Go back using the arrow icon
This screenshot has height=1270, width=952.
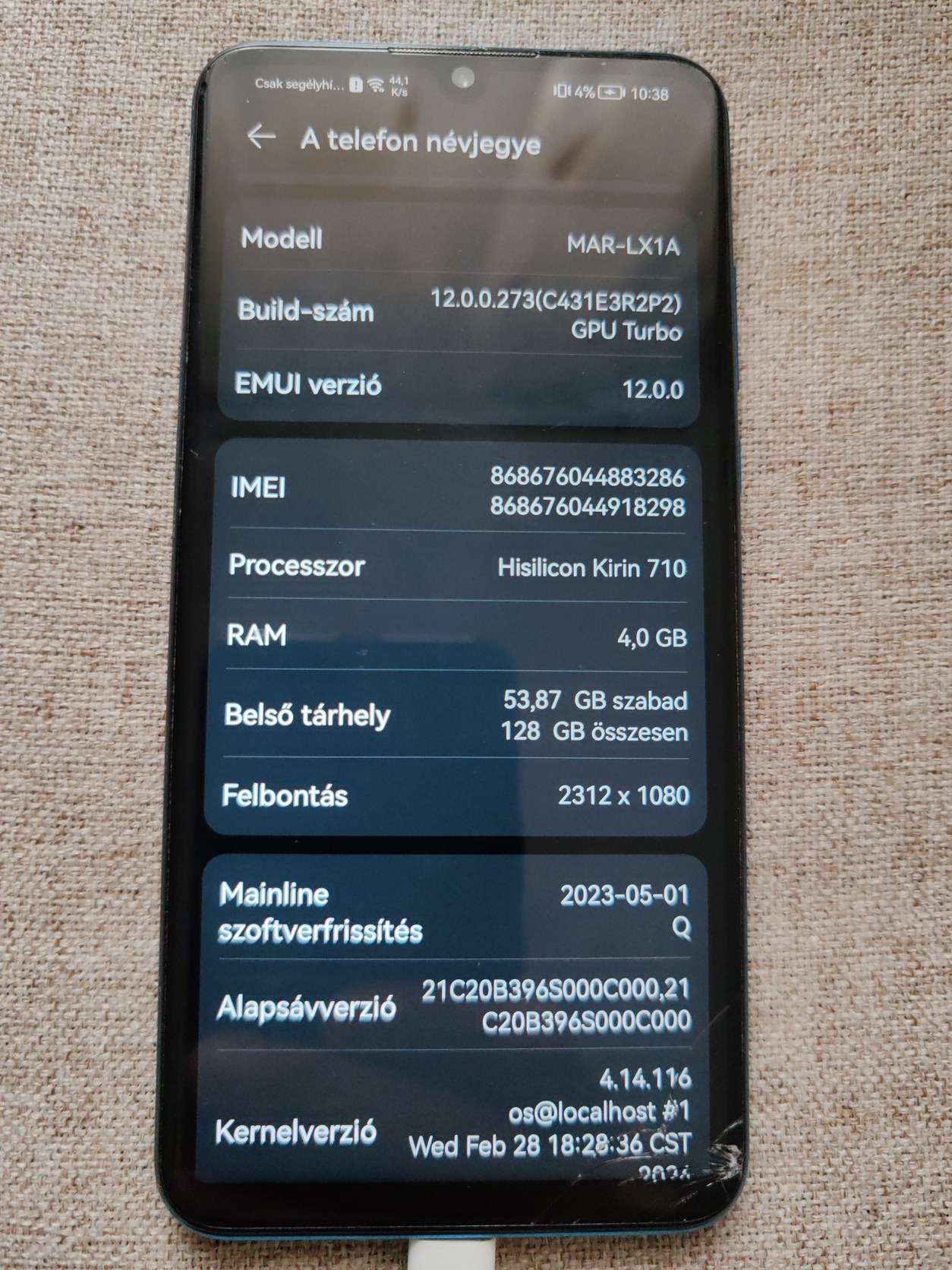261,137
